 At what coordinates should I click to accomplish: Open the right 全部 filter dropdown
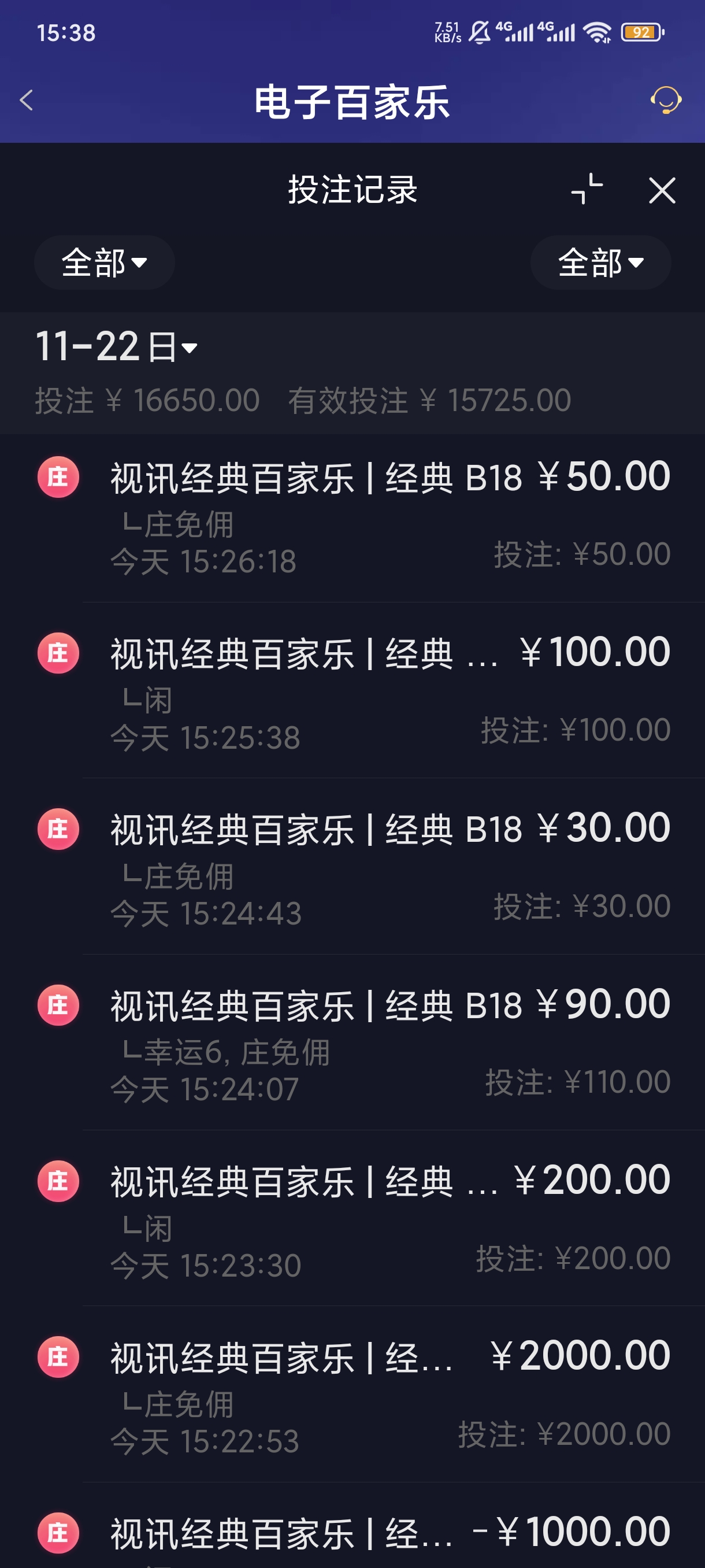600,262
